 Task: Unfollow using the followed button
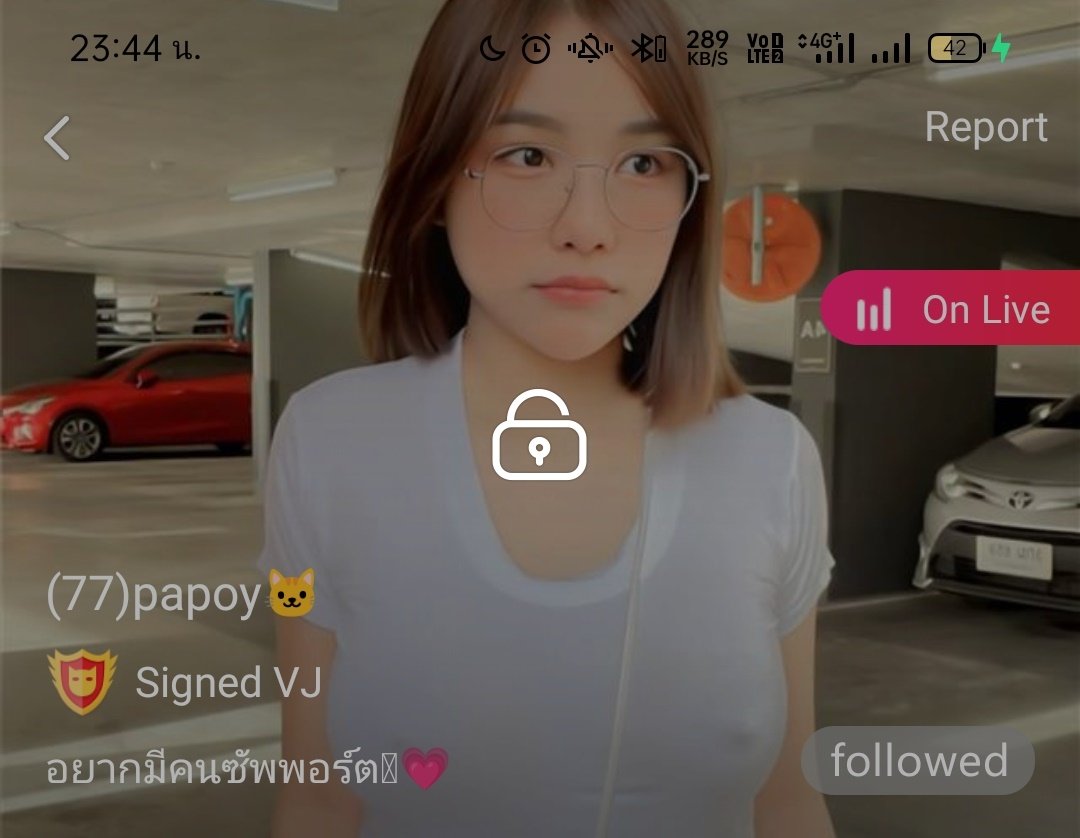click(x=917, y=761)
